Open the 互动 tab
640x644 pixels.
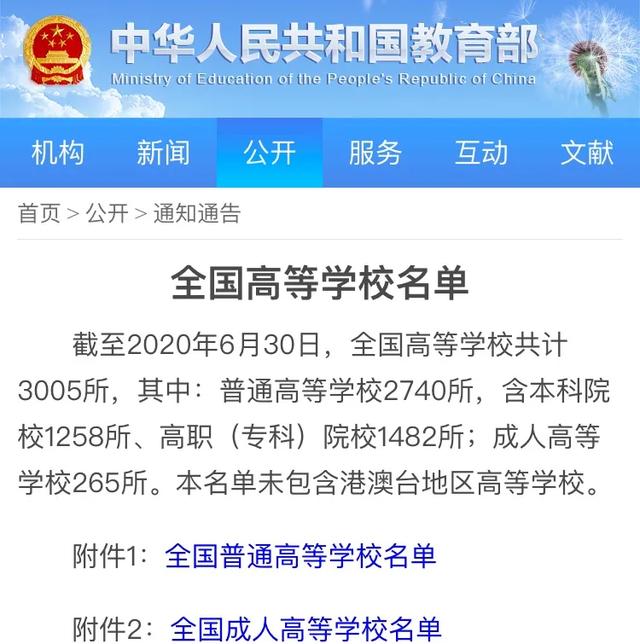click(481, 153)
